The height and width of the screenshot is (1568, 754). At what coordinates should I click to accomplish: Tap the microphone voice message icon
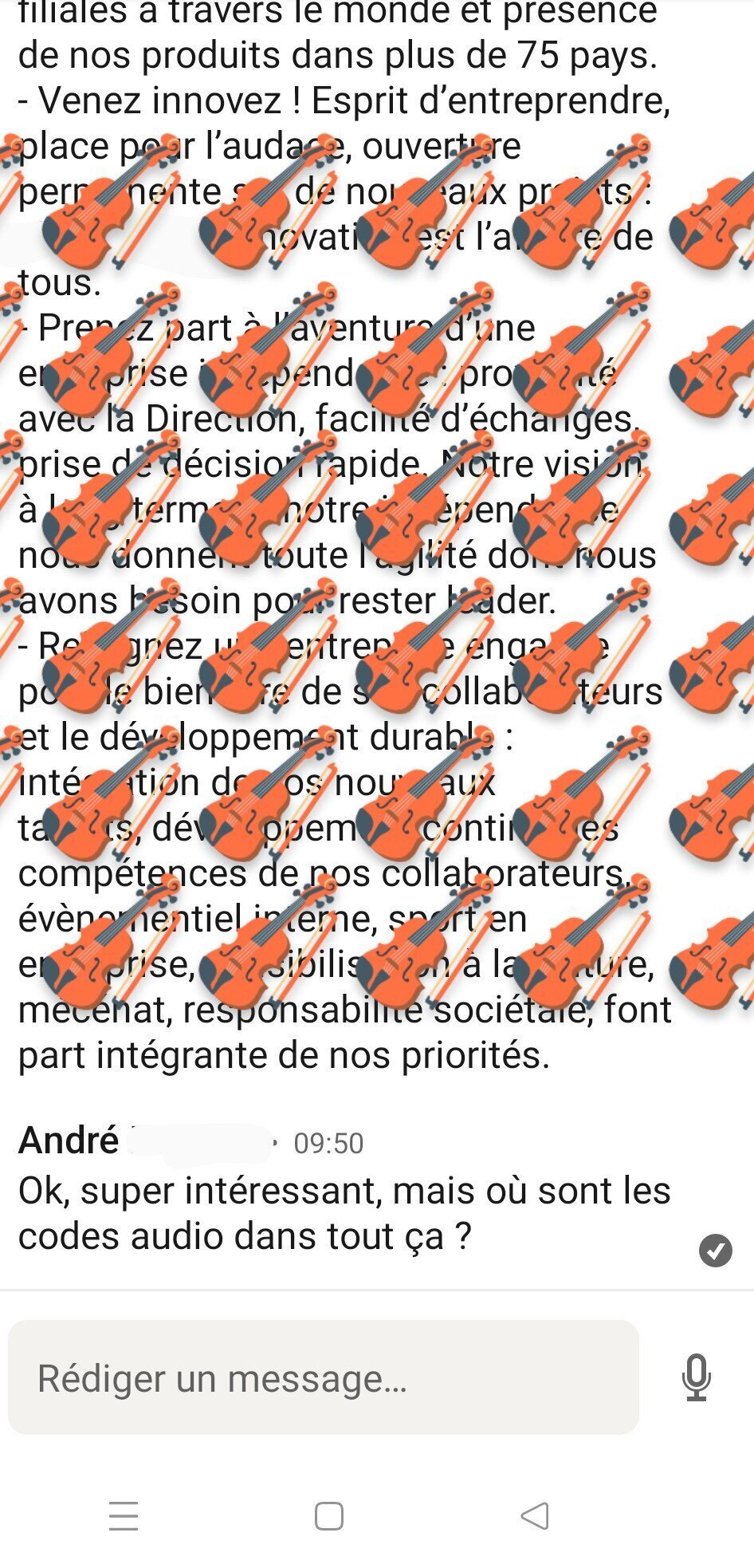[696, 1377]
